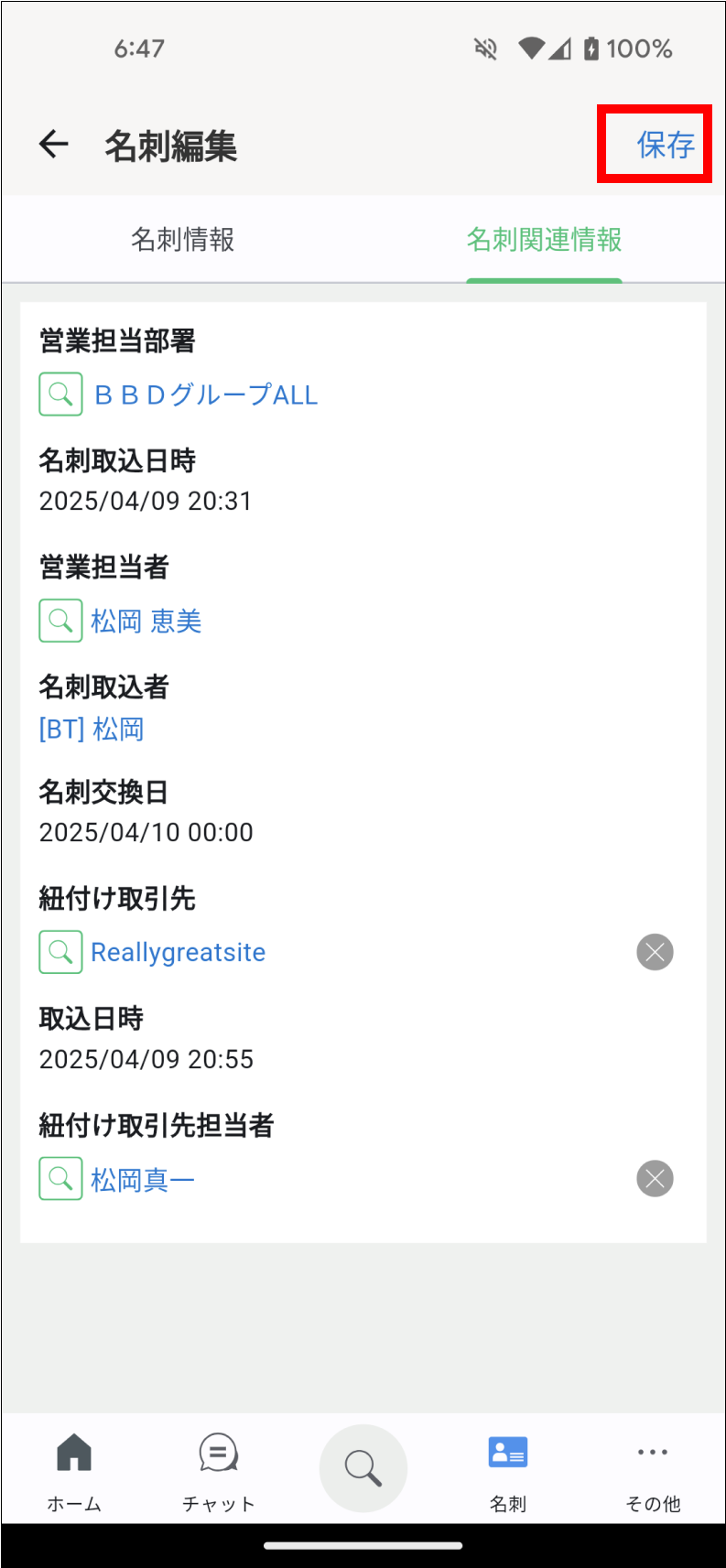Go back with the arrow icon
The width and height of the screenshot is (726, 1568).
point(54,144)
